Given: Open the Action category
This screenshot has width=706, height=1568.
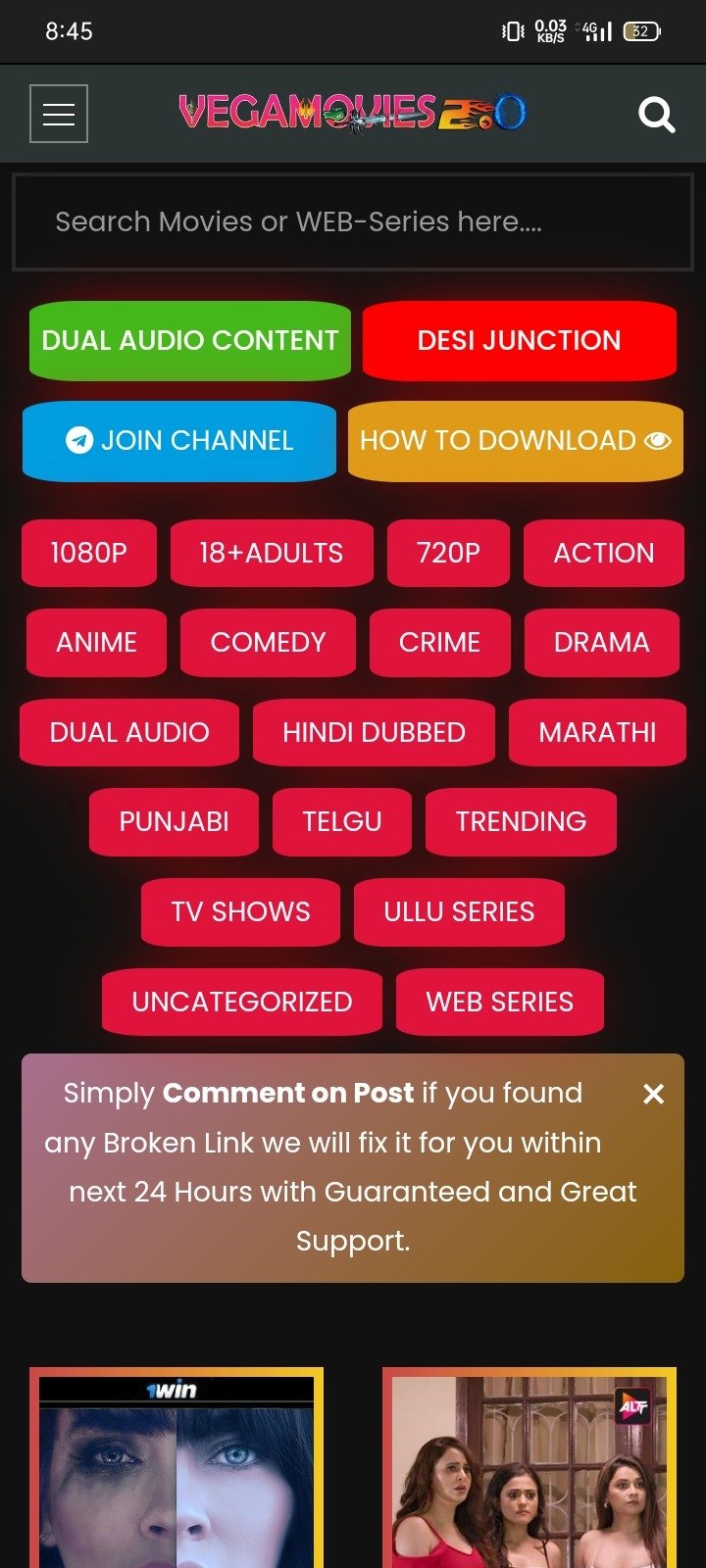Looking at the screenshot, I should (x=603, y=553).
